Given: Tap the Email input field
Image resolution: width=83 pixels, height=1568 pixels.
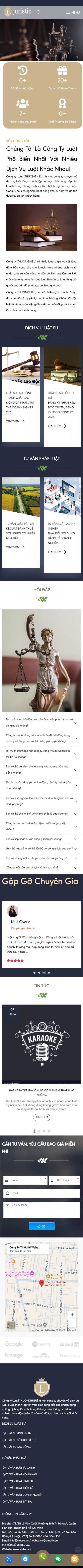Looking at the screenshot, I should (x=41, y=1193).
